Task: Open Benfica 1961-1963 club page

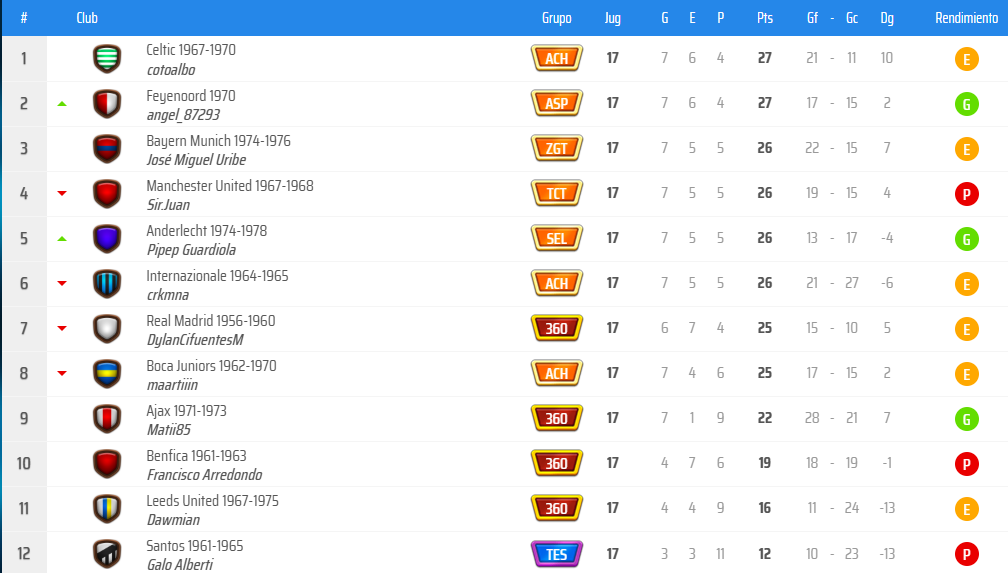Action: coord(196,456)
